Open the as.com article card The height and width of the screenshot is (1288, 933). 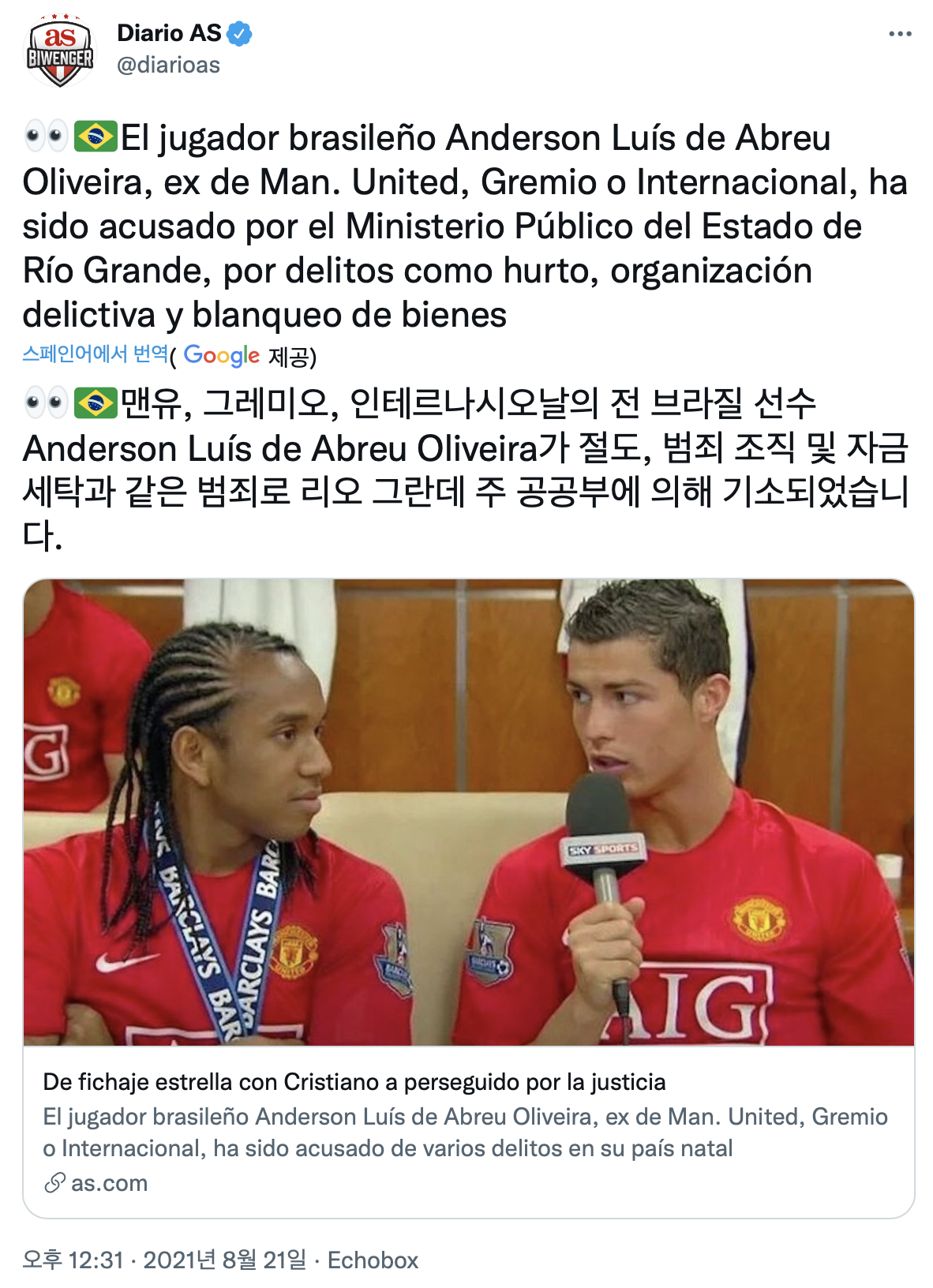pos(468,1130)
